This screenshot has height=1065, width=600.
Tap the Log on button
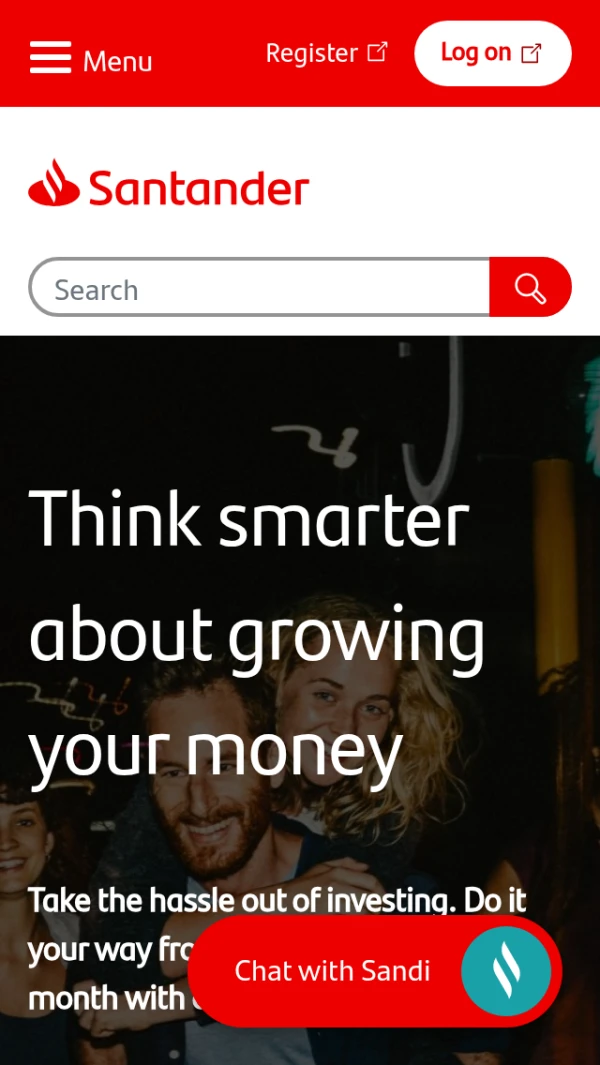(492, 53)
